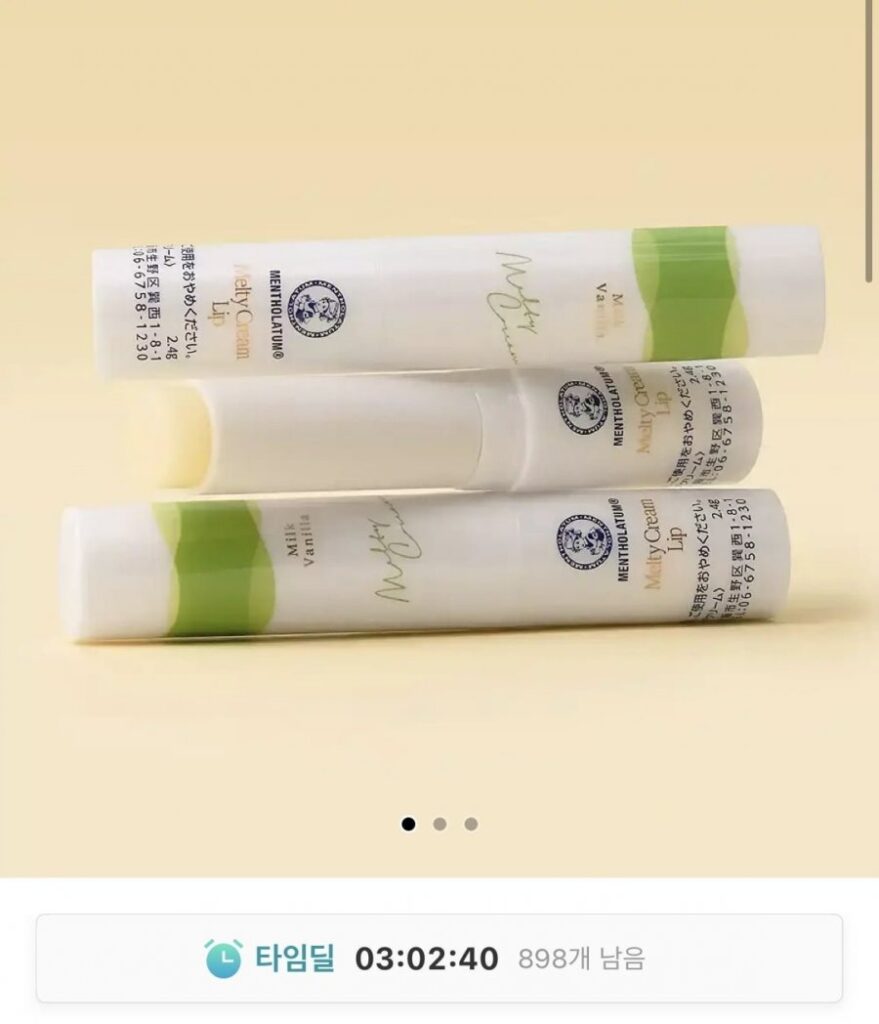The width and height of the screenshot is (879, 1024).
Task: Tap the time deal banner bar
Action: tap(440, 957)
